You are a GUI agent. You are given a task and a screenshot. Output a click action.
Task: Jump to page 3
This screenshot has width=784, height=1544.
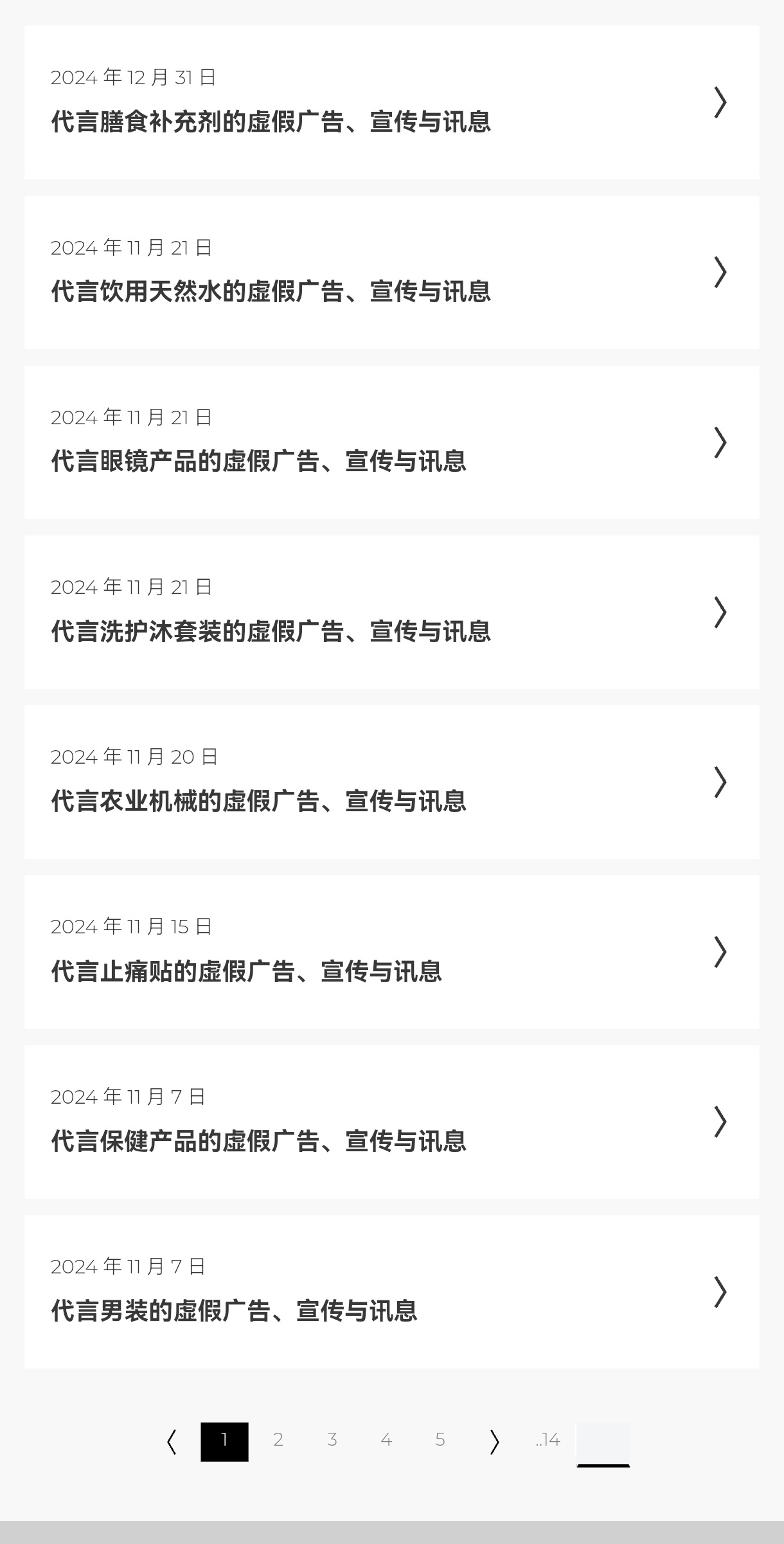(332, 1441)
